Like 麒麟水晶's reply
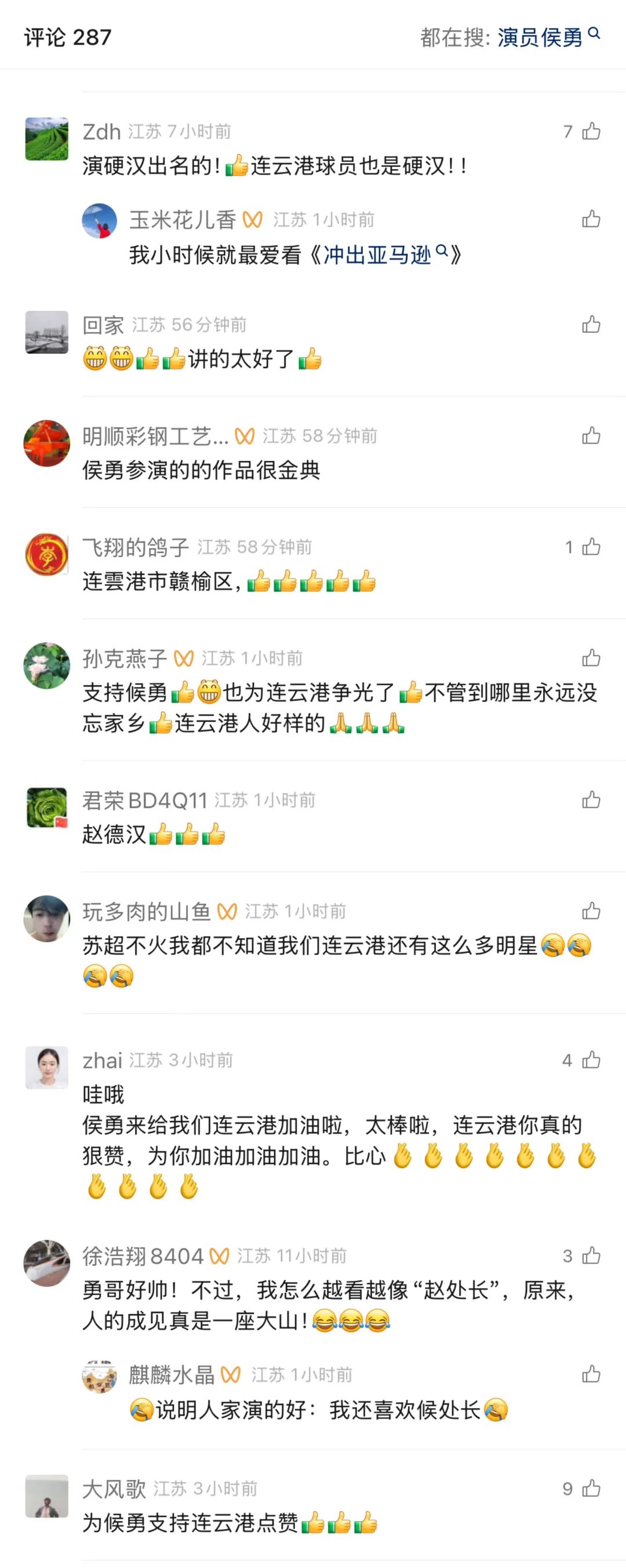This screenshot has width=626, height=1568. (591, 1374)
